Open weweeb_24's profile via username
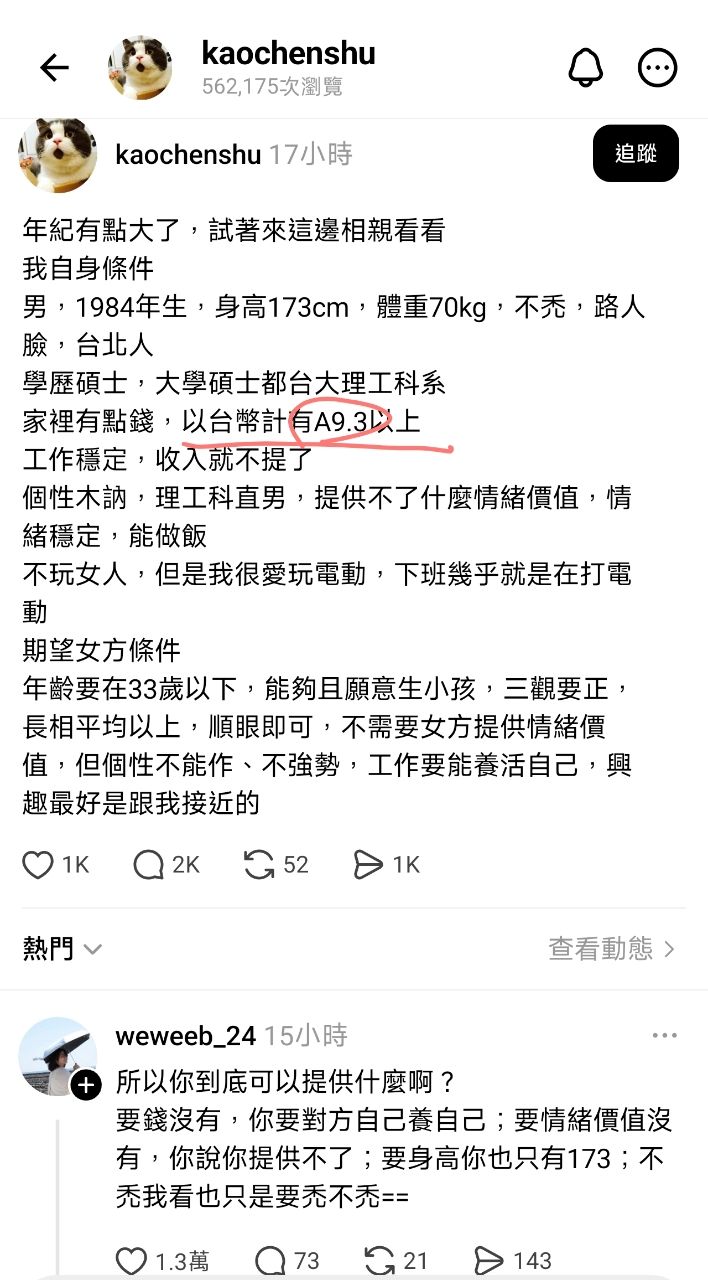 click(x=185, y=1036)
